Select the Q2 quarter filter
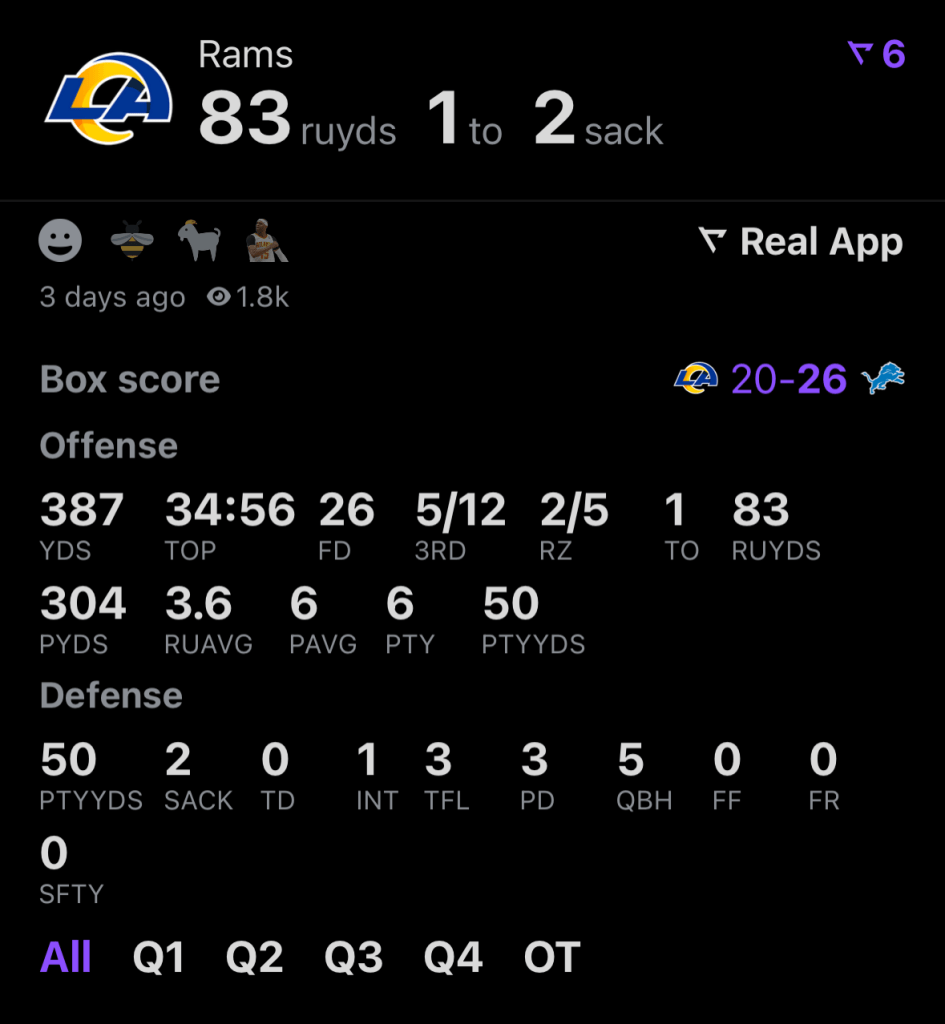Image resolution: width=945 pixels, height=1024 pixels. (x=254, y=958)
